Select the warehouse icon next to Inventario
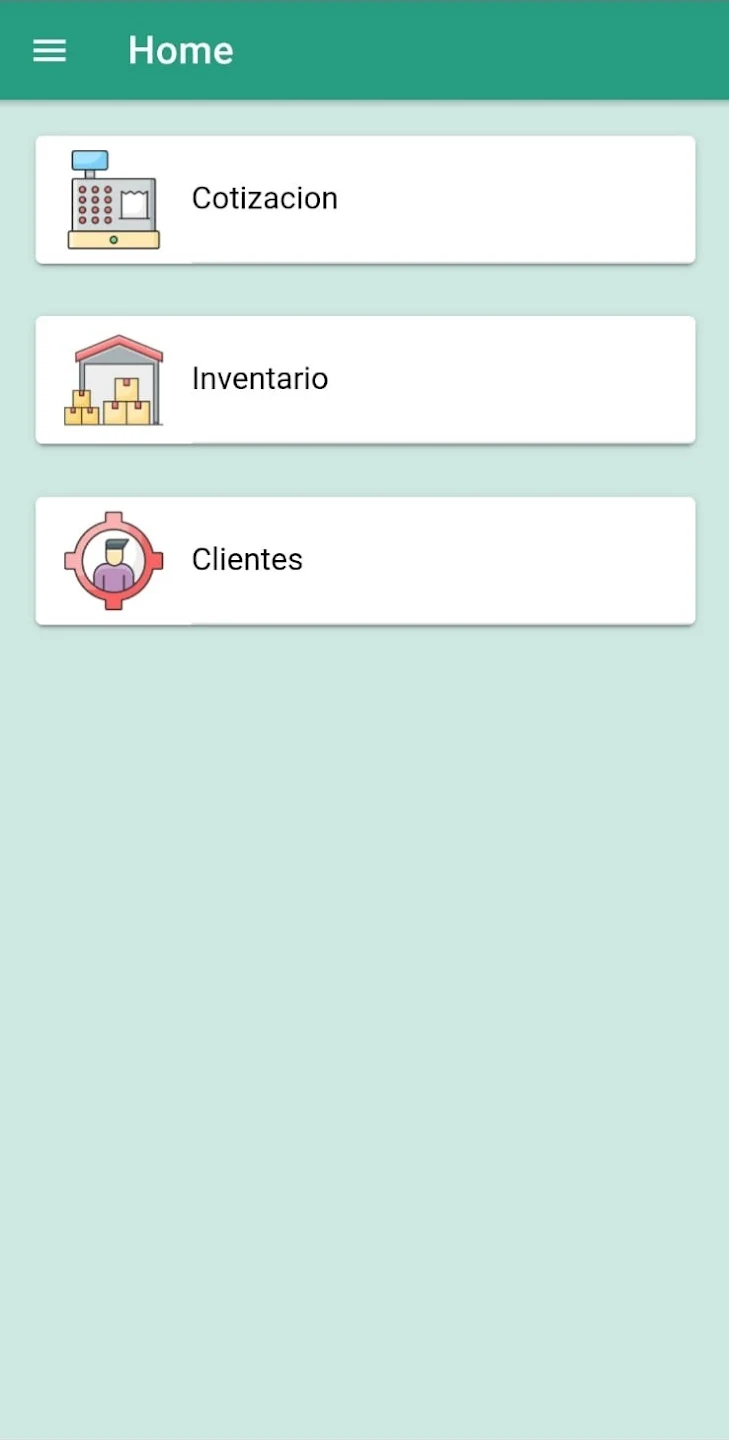 point(113,378)
